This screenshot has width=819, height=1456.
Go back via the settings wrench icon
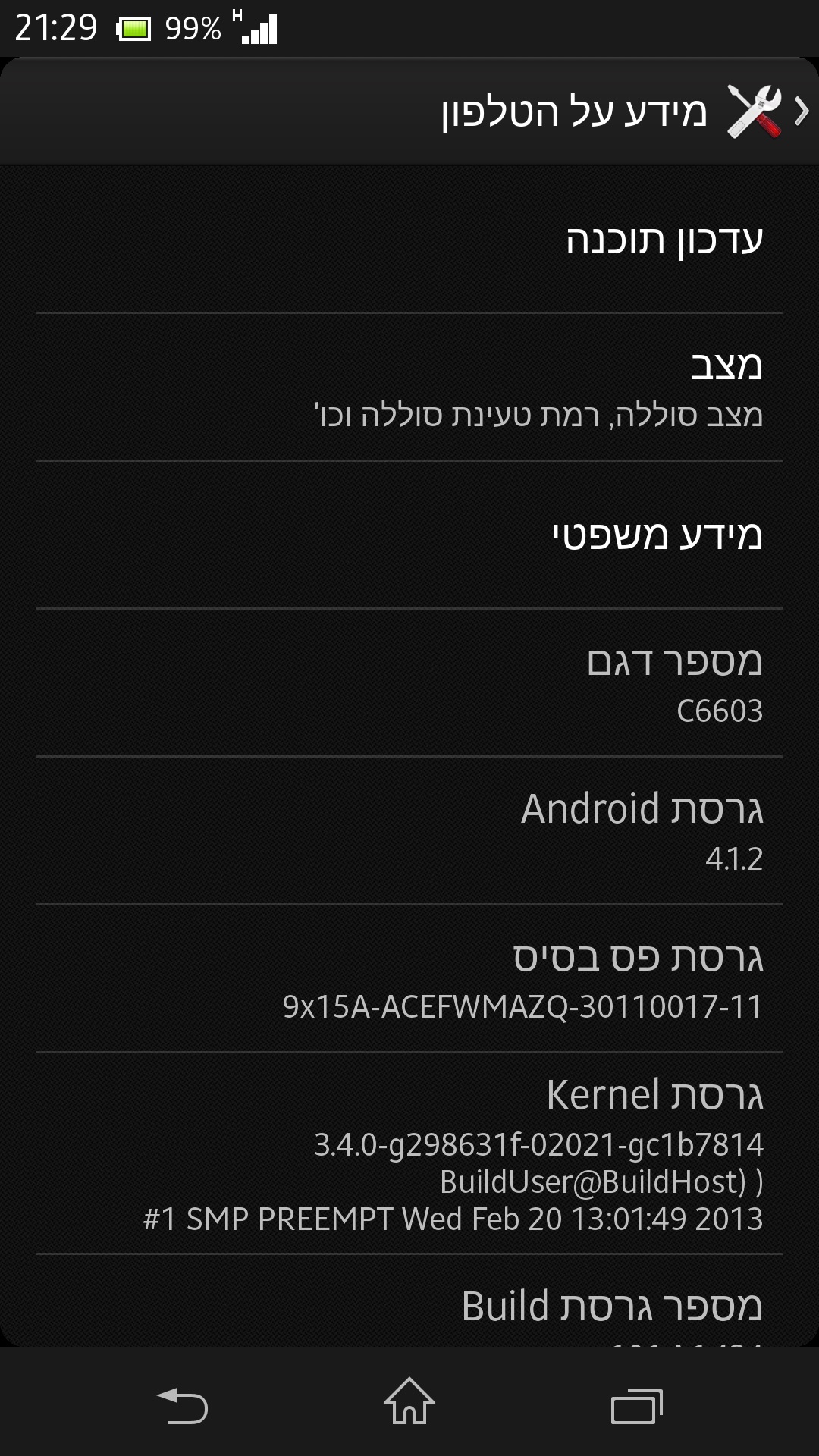coord(755,111)
